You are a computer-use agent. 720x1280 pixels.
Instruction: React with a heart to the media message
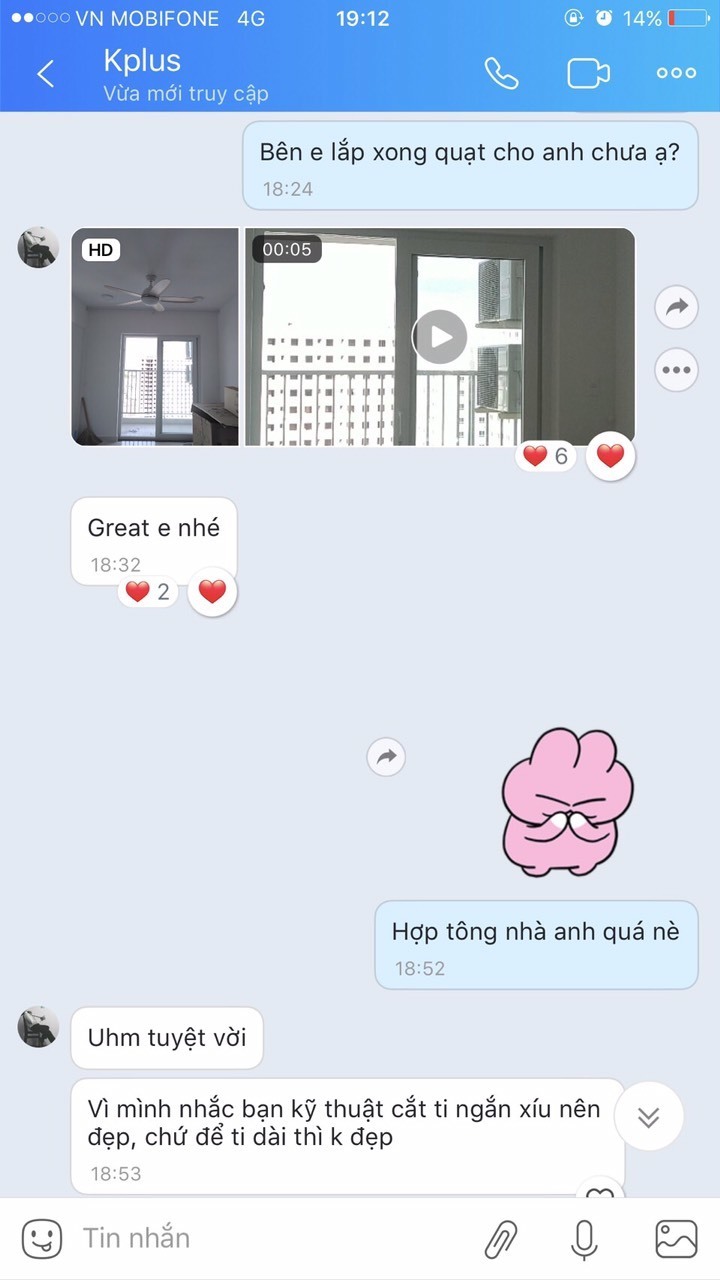click(610, 457)
